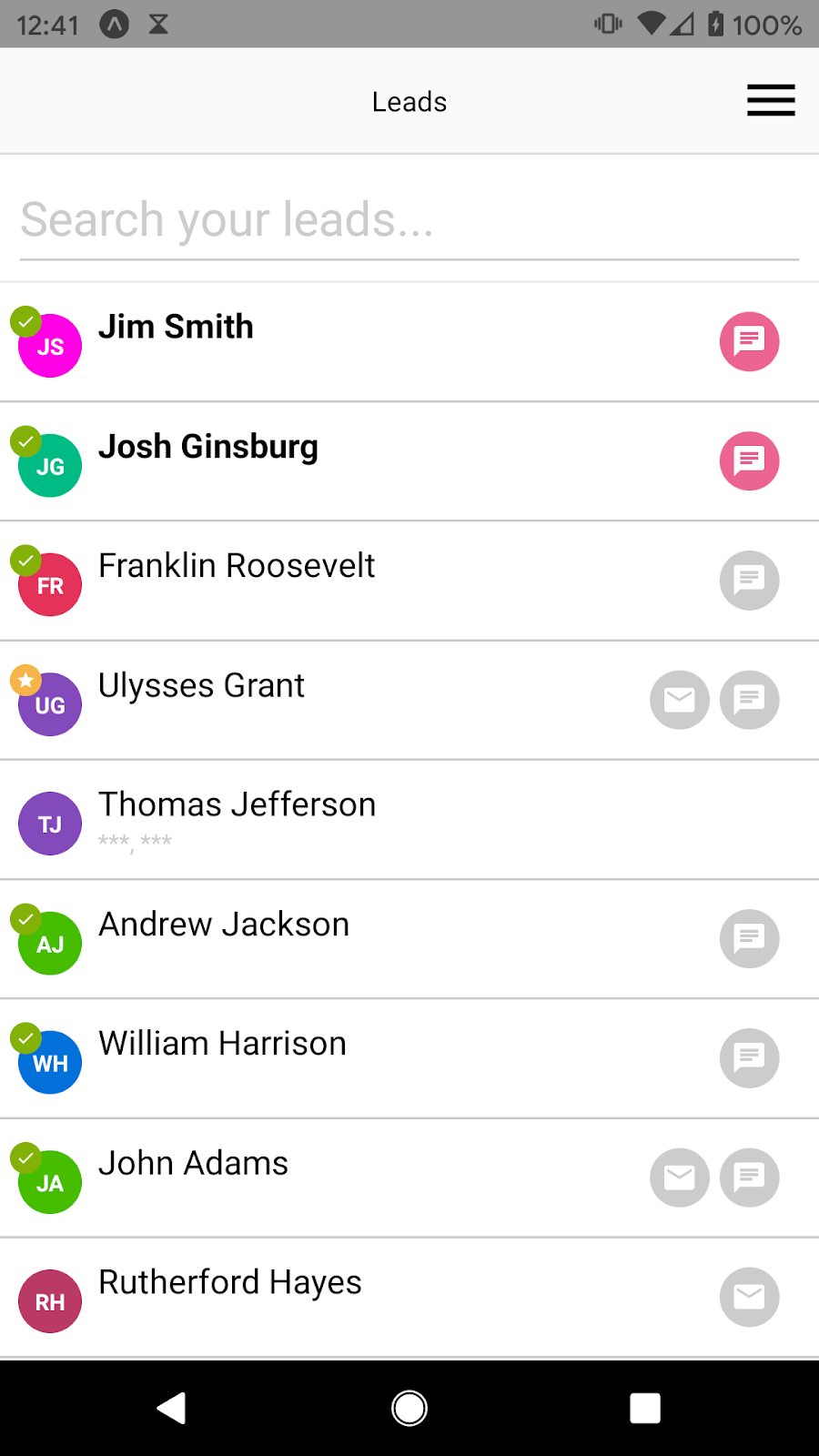Open the hamburger menu
This screenshot has width=819, height=1456.
771,100
